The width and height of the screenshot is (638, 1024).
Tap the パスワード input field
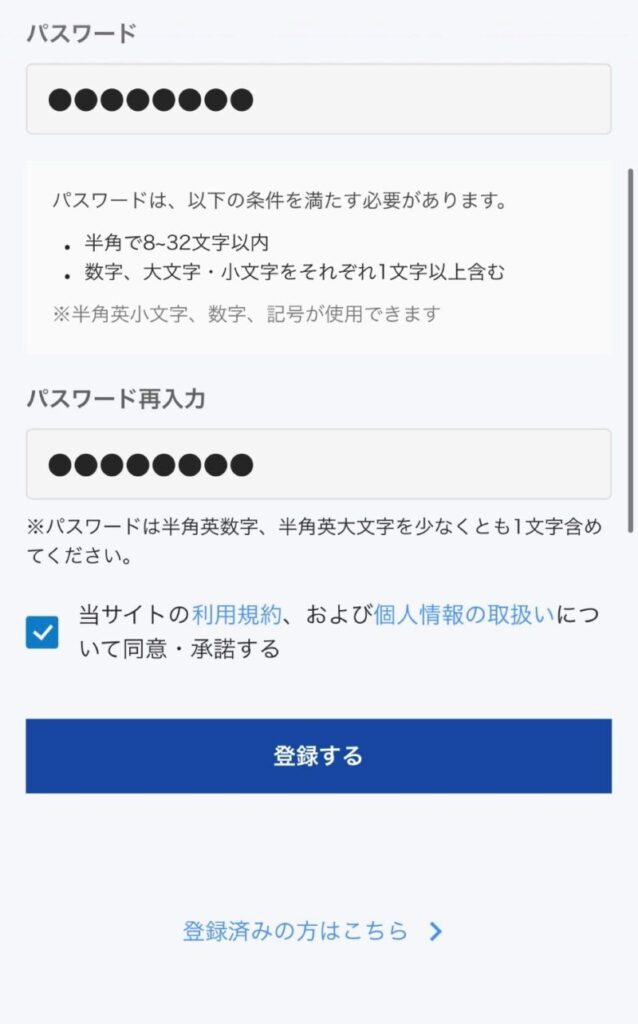click(x=318, y=99)
